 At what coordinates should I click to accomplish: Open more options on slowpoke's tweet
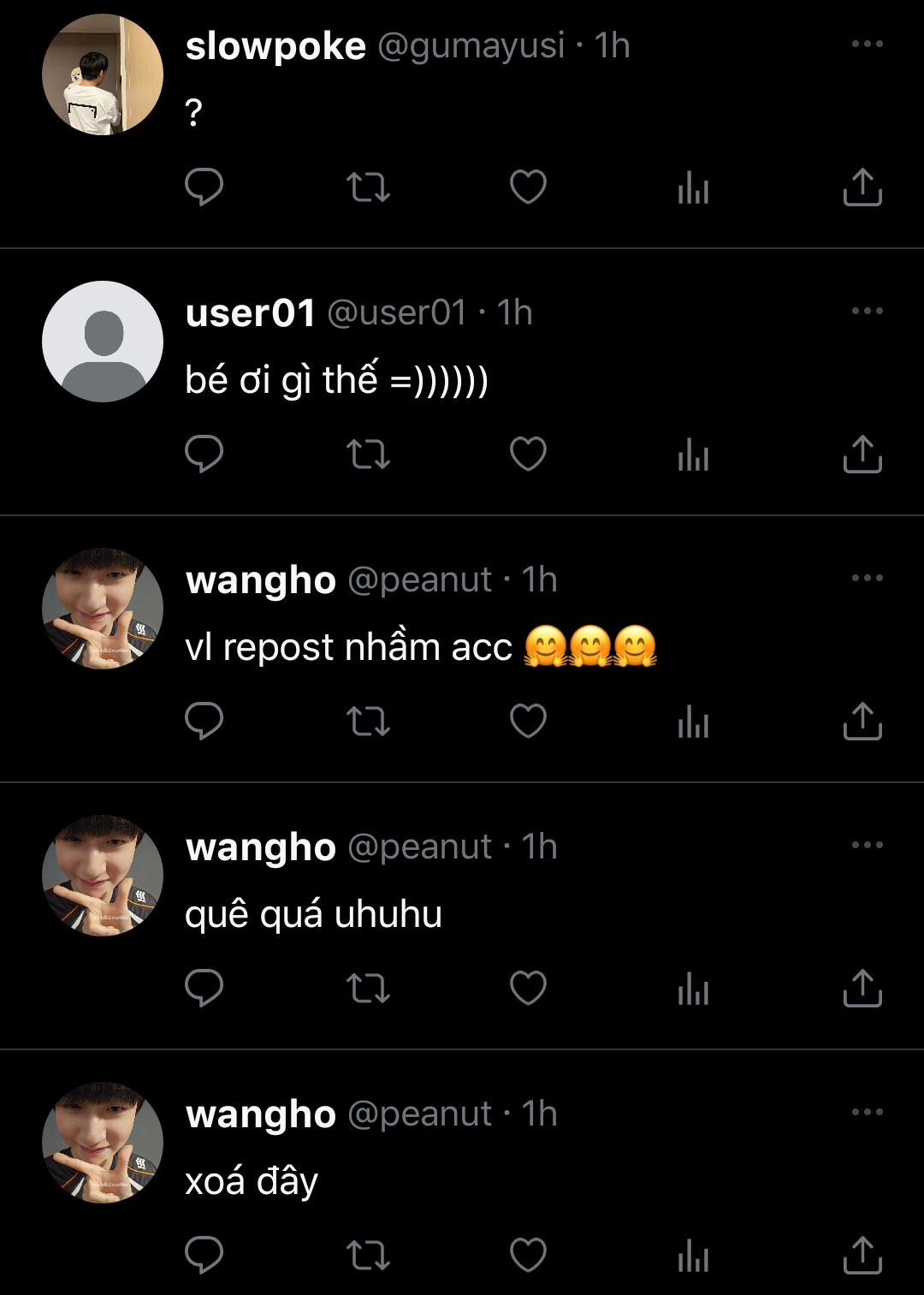click(867, 44)
